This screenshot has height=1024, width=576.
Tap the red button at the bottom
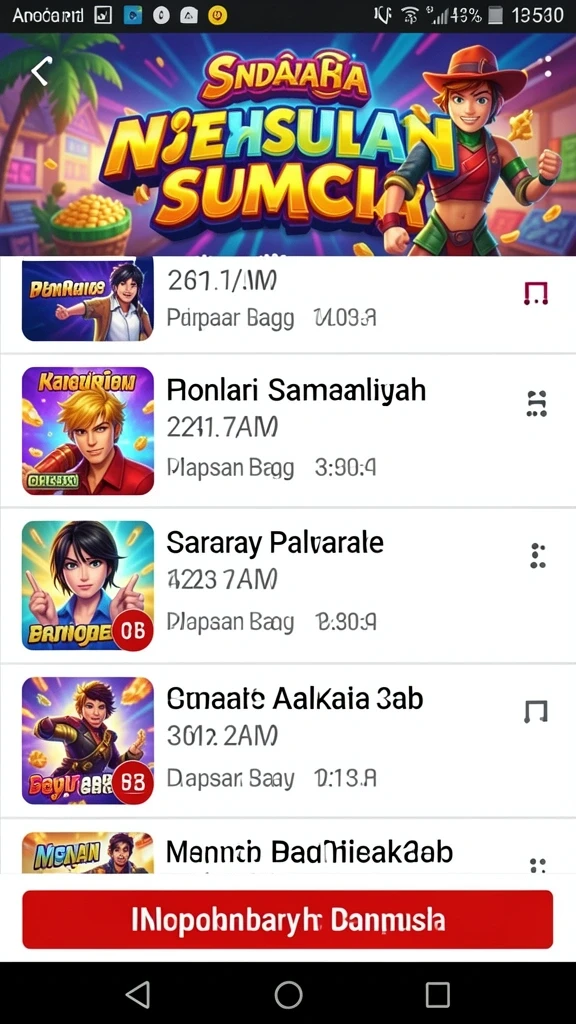(x=287, y=919)
